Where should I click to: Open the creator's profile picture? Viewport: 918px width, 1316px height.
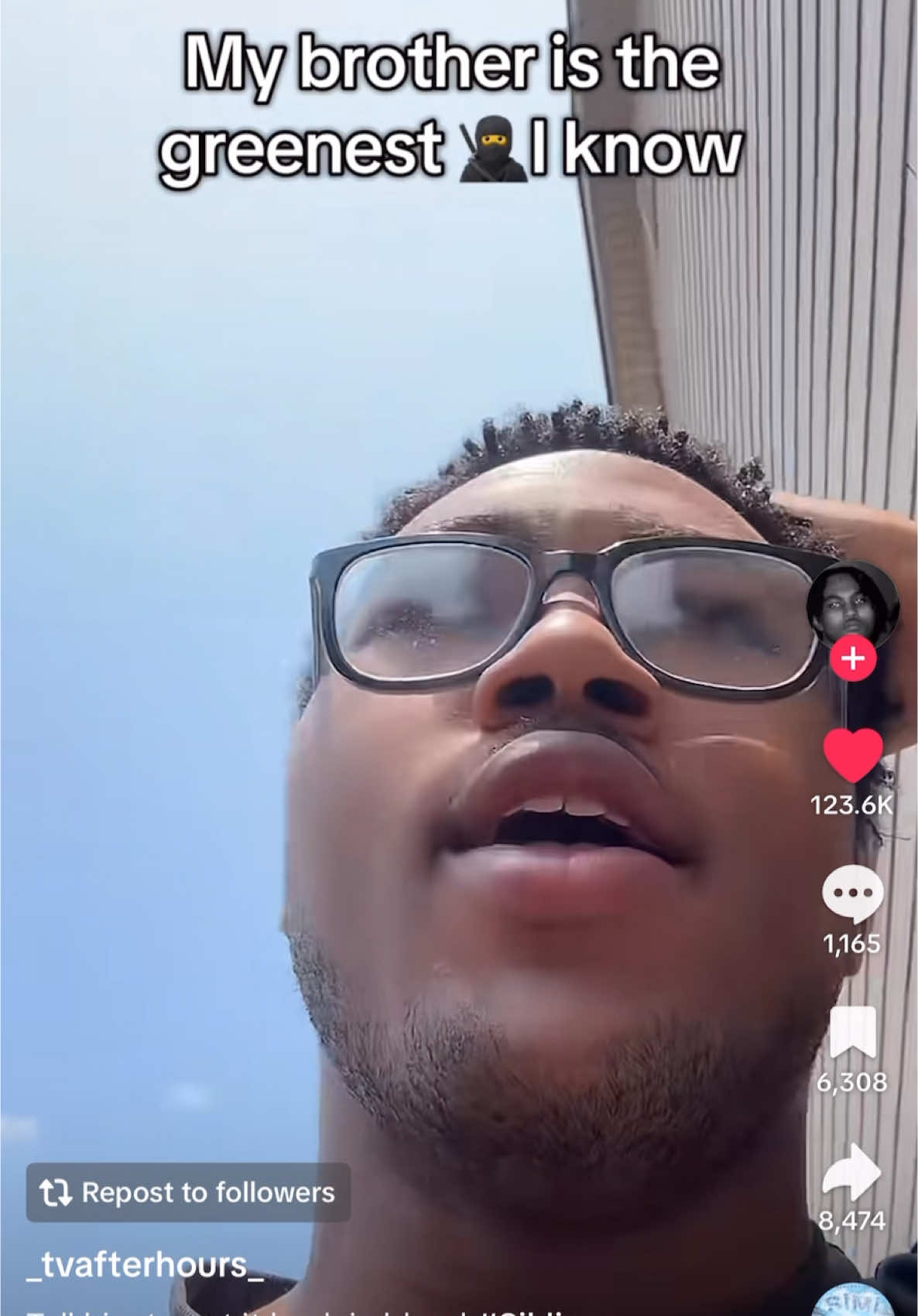click(852, 603)
